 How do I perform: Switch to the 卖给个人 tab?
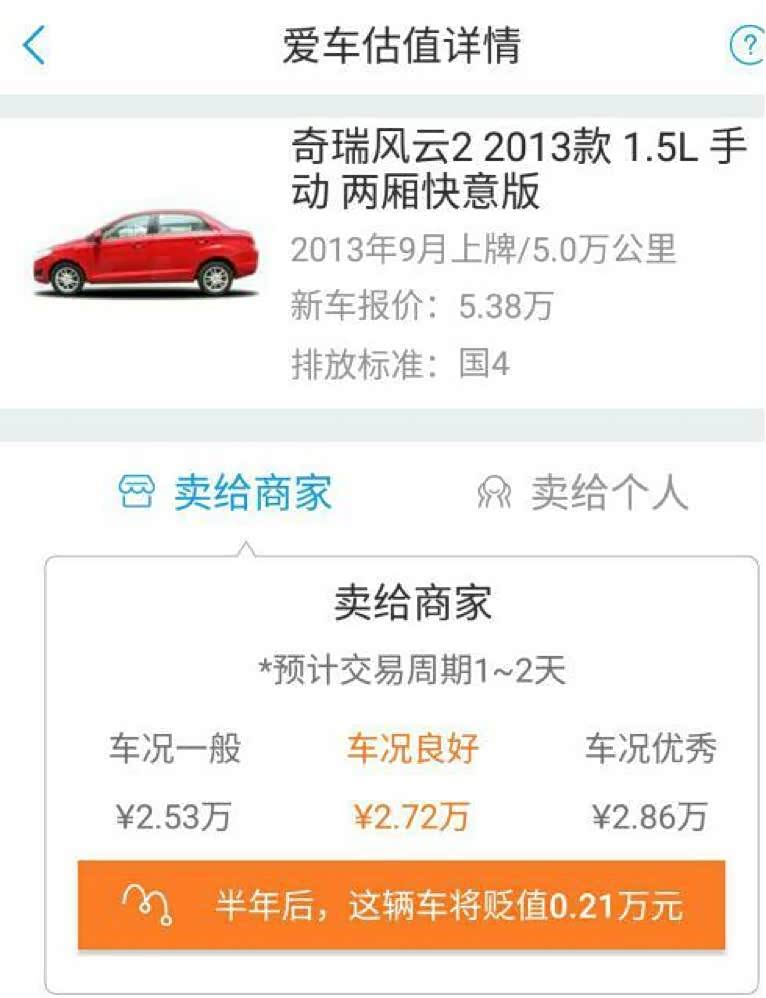582,493
